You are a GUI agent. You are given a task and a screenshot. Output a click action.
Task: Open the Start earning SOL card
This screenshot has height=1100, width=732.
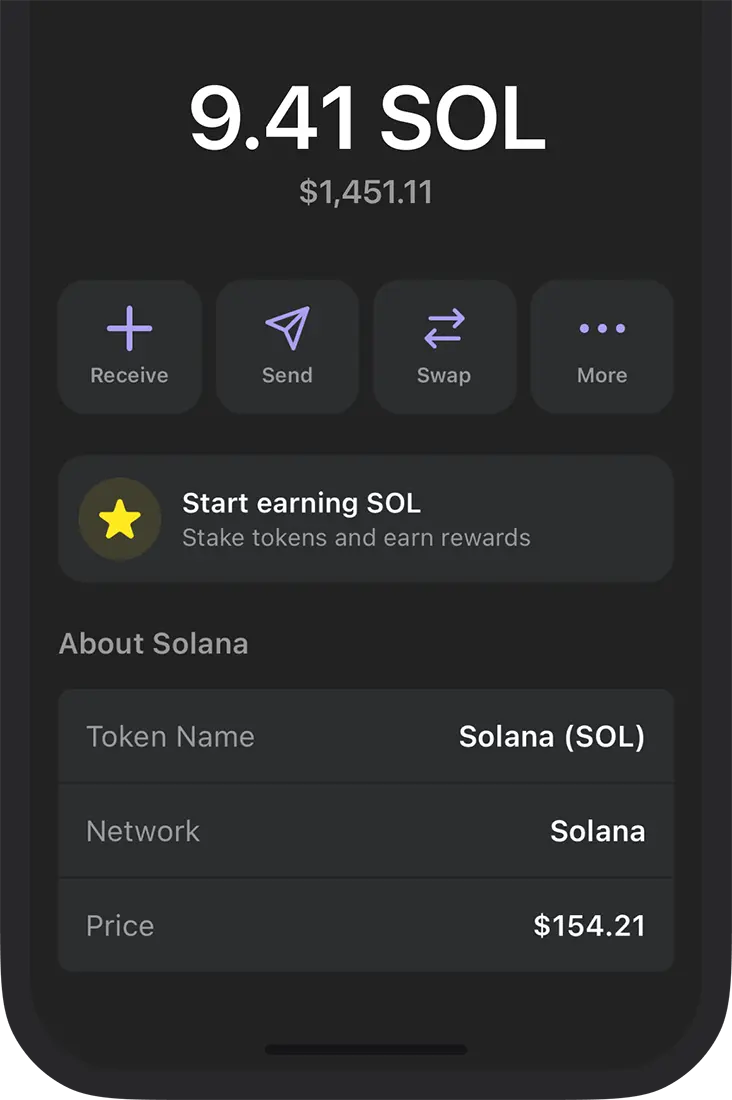coord(365,519)
